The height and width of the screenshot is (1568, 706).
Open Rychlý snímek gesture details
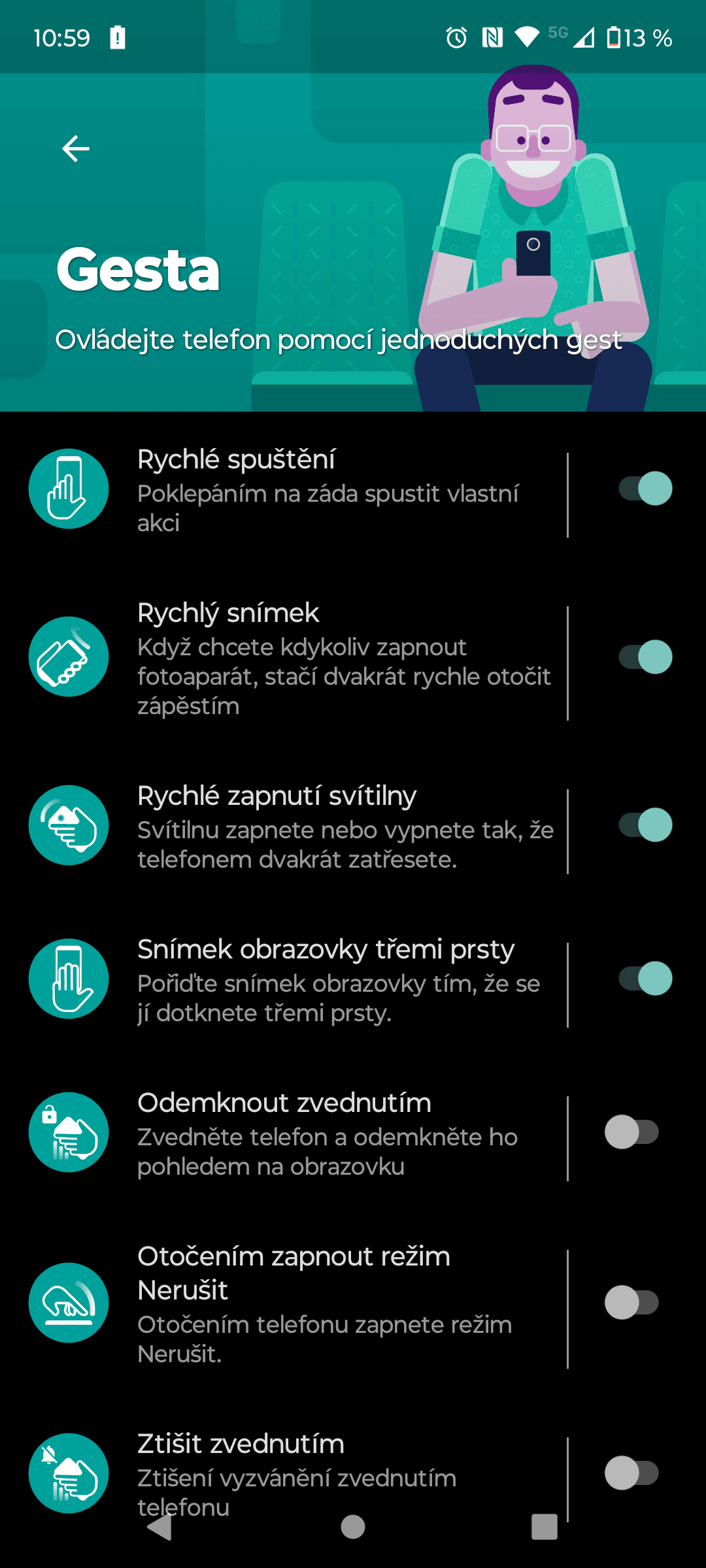click(x=327, y=659)
